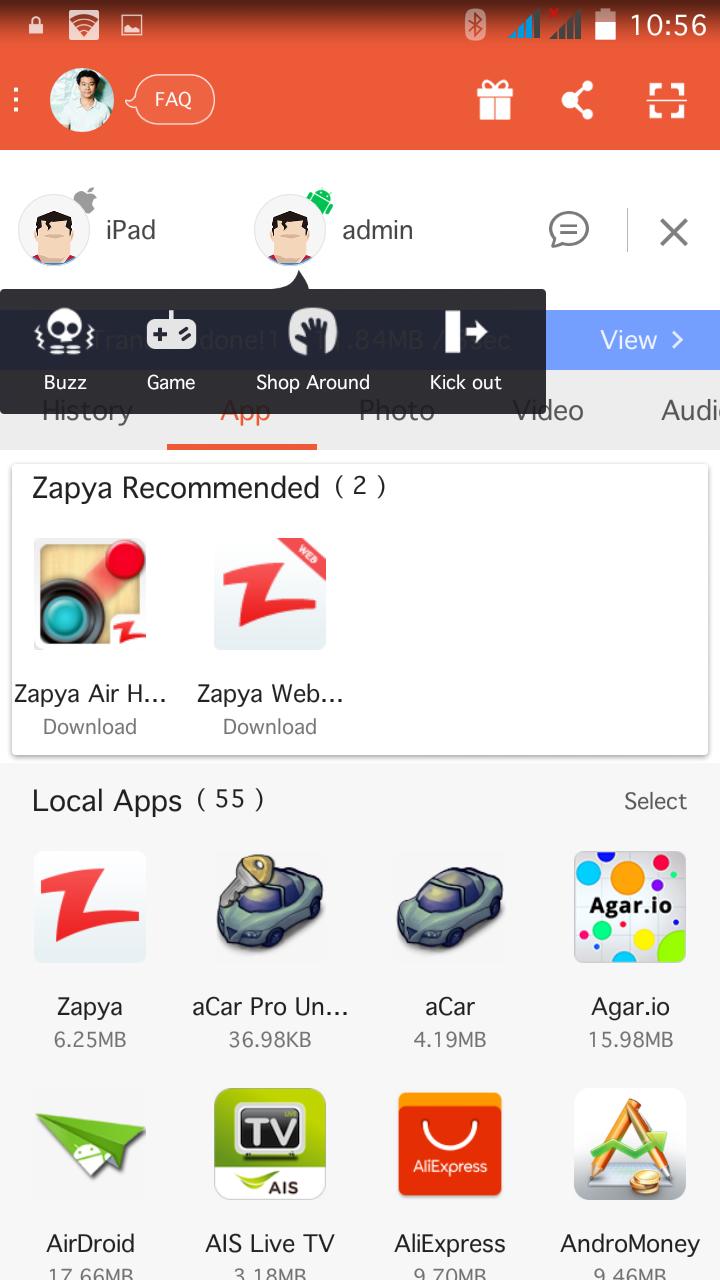Open the three-dot overflow menu

[x=16, y=100]
